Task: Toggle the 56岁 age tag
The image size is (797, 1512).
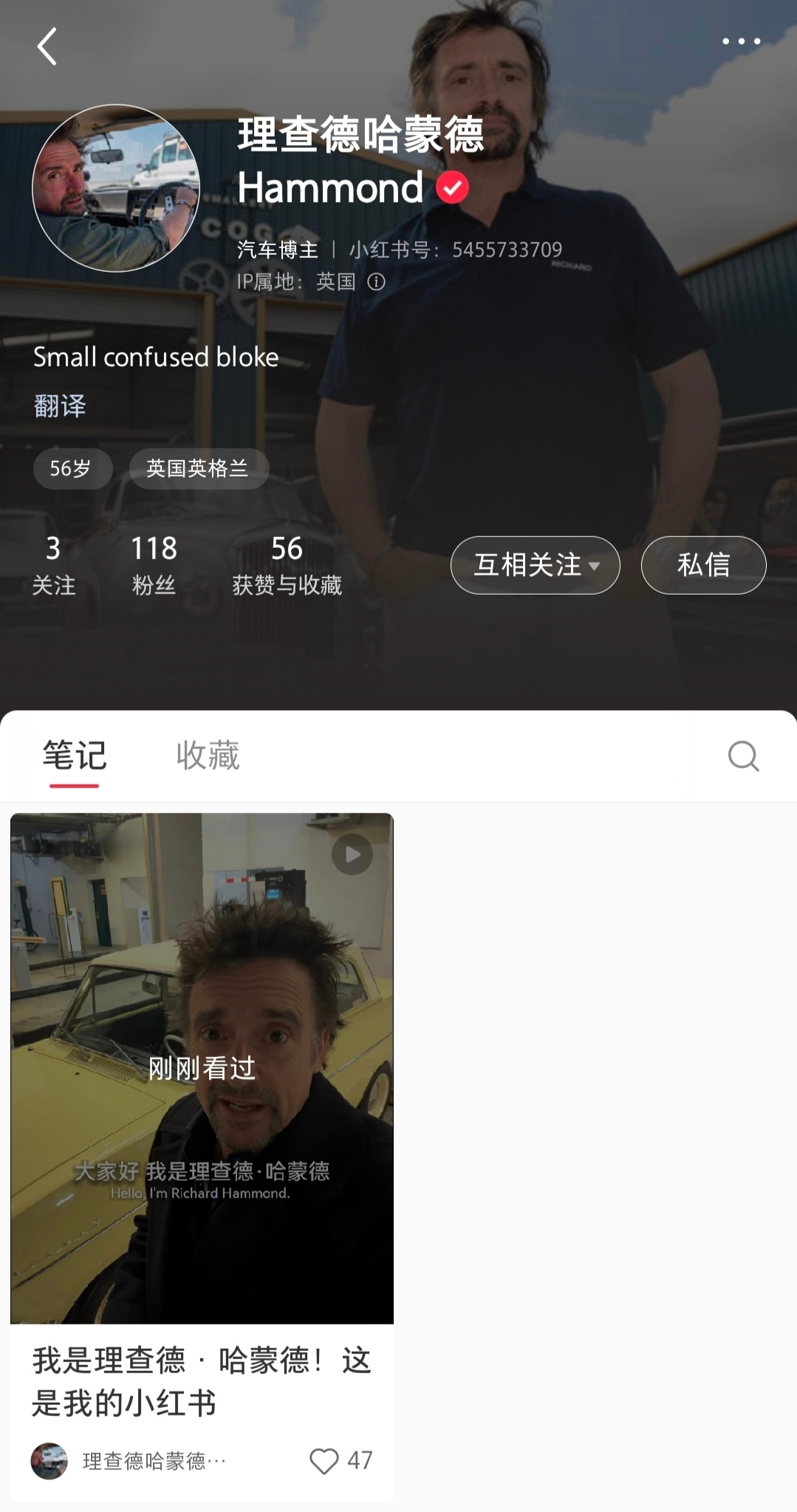Action: (x=72, y=468)
